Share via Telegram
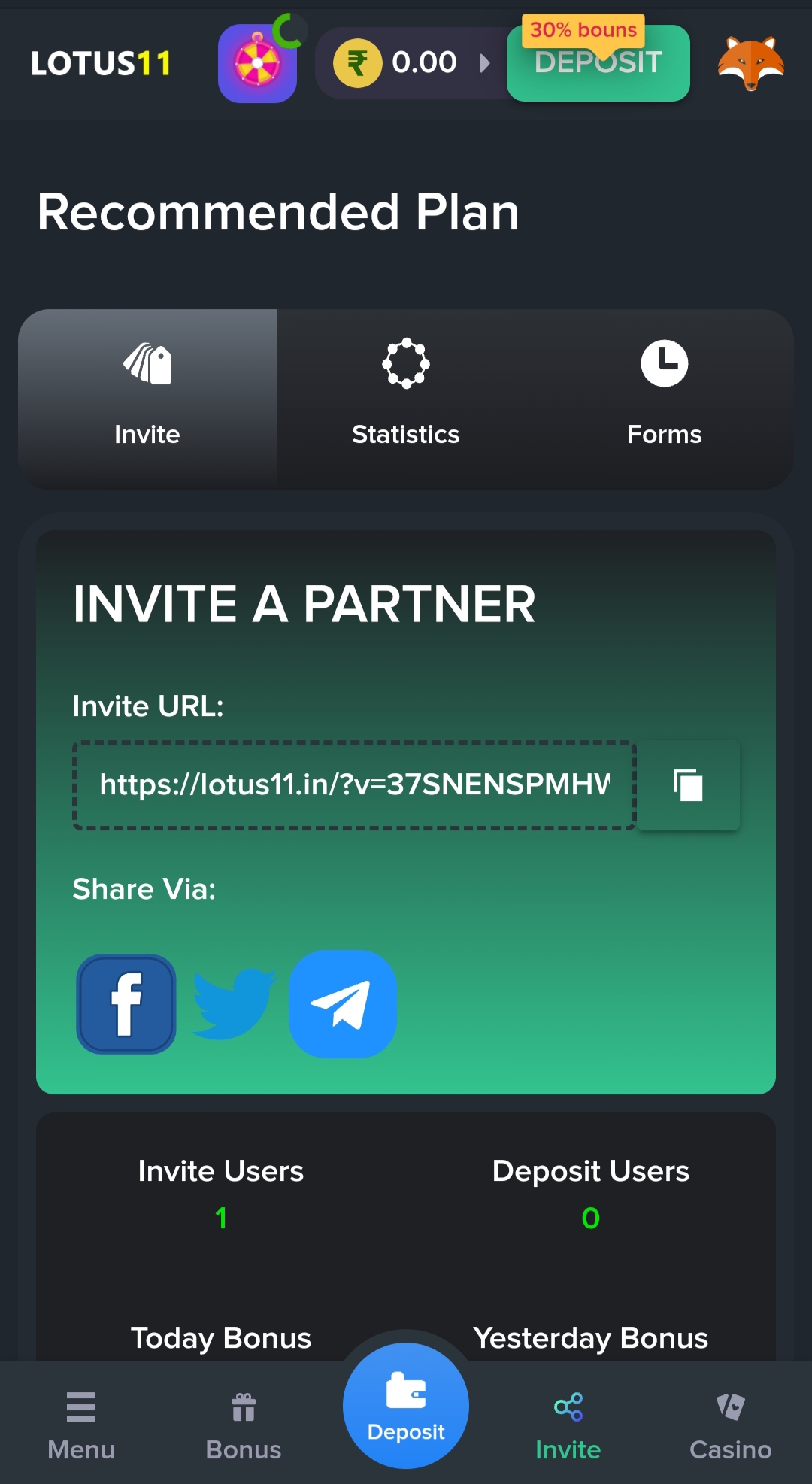This screenshot has width=812, height=1484. pos(343,1004)
